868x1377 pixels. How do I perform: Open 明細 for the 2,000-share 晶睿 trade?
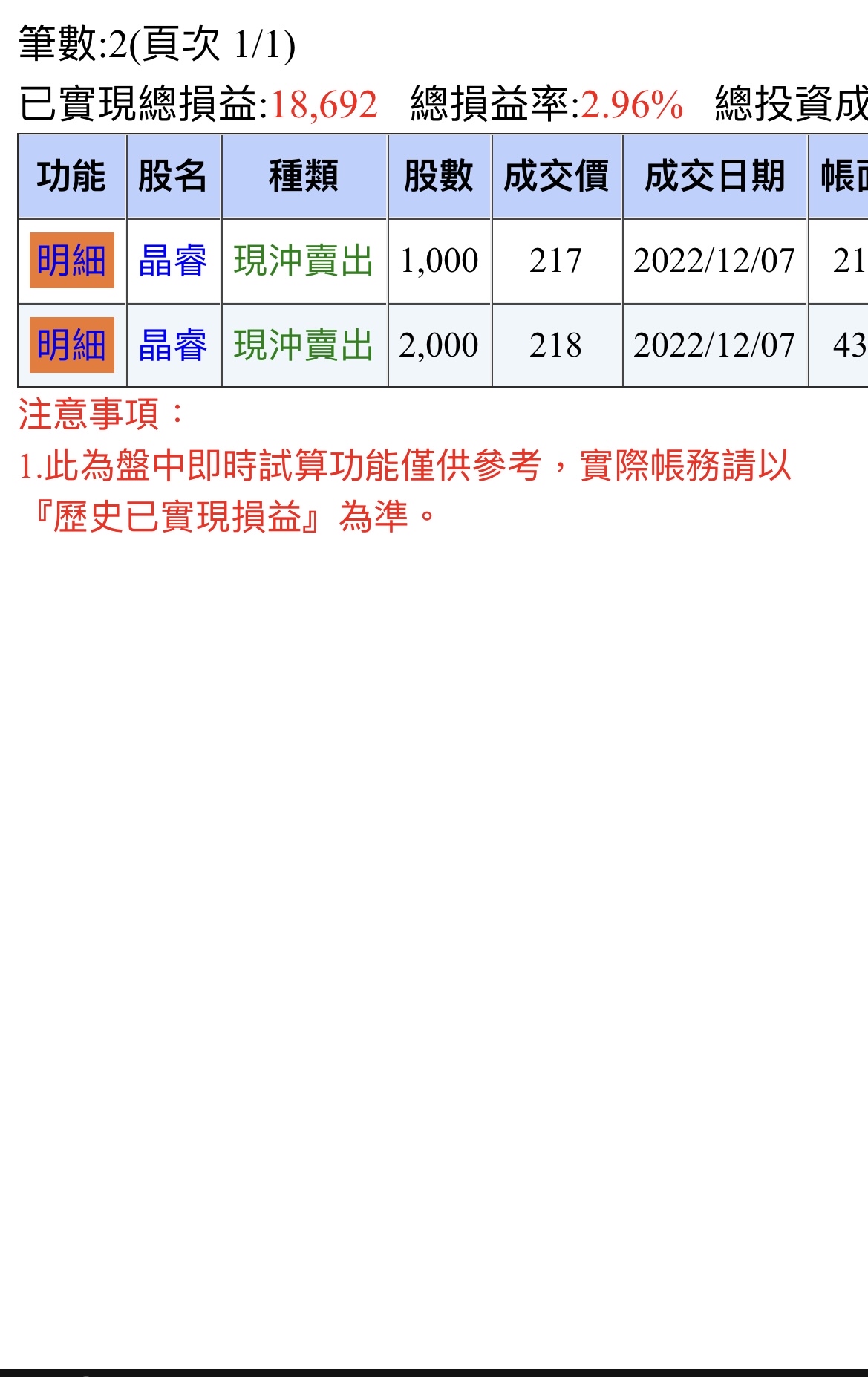72,345
